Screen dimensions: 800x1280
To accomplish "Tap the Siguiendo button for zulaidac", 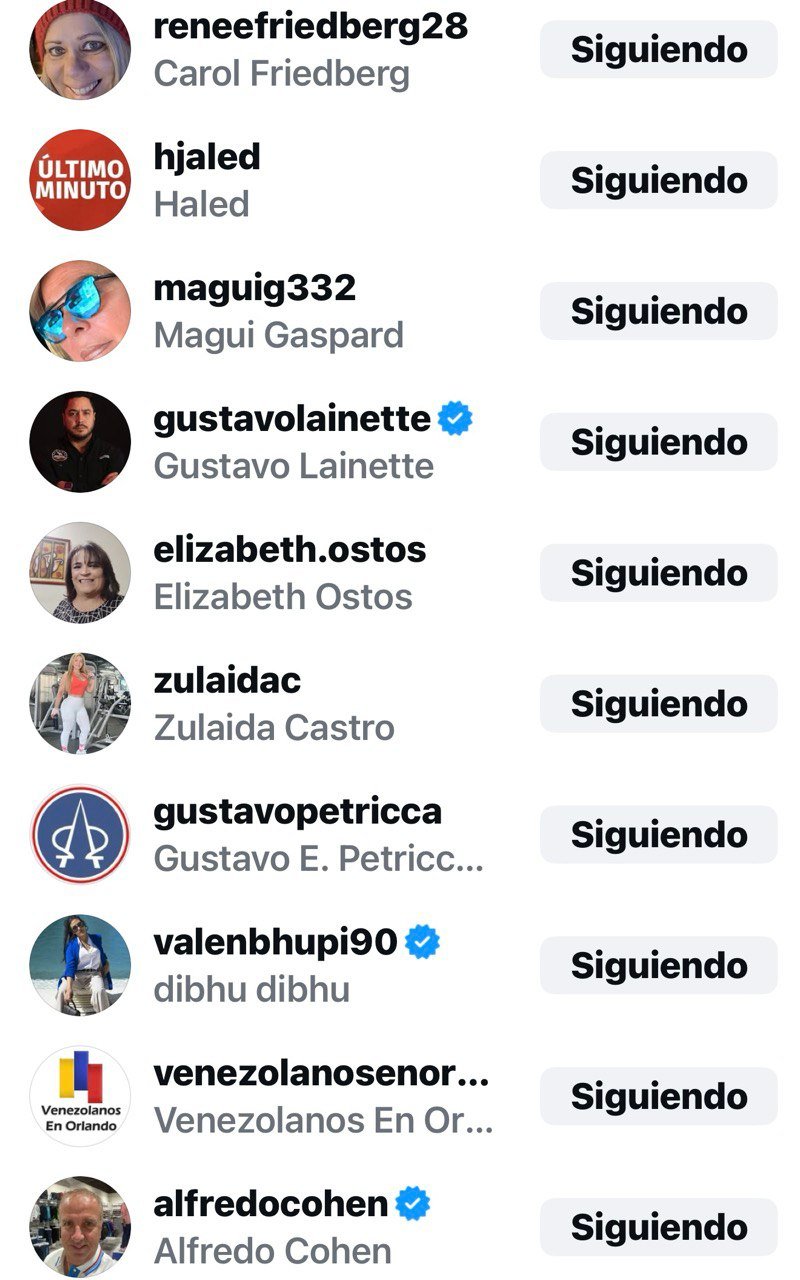I will tap(658, 704).
